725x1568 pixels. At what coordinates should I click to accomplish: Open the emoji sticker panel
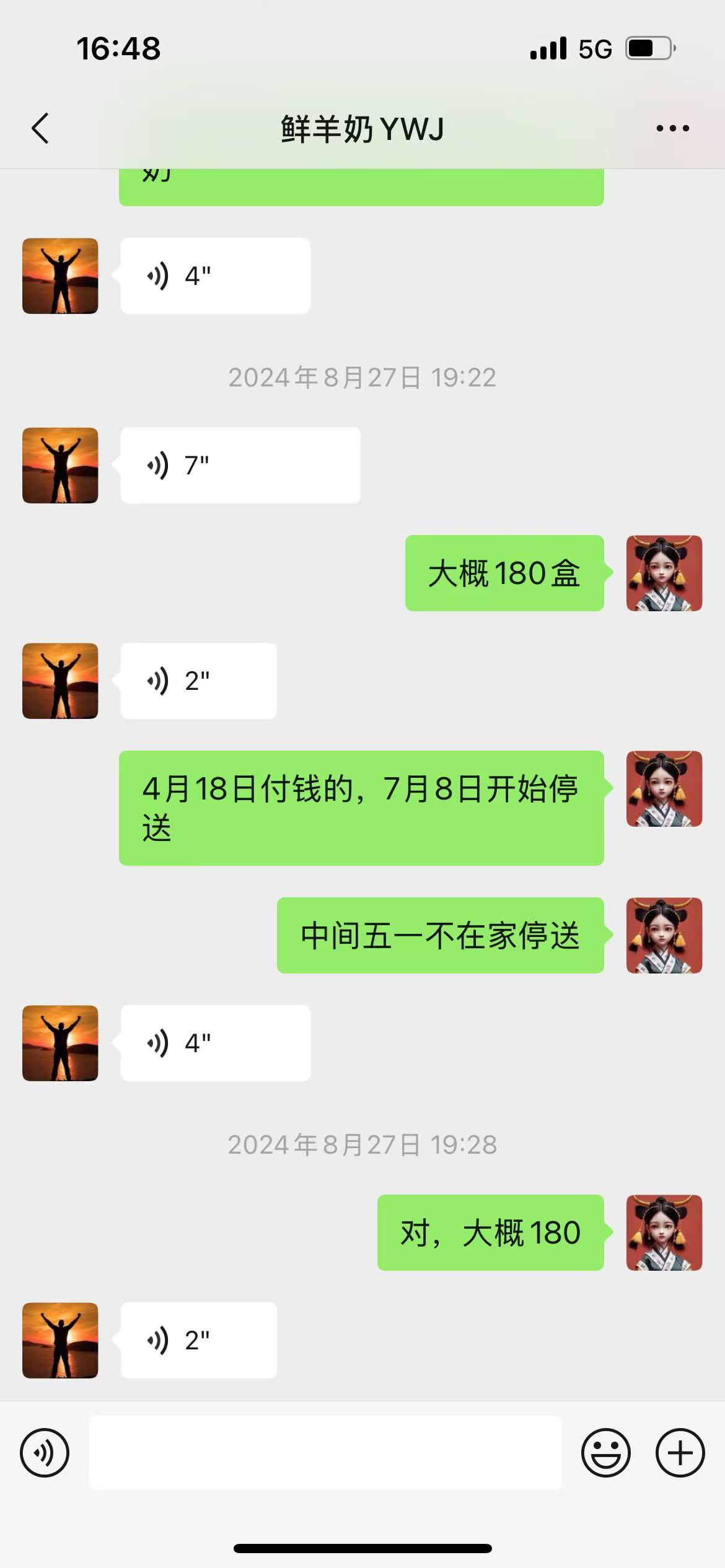605,1453
